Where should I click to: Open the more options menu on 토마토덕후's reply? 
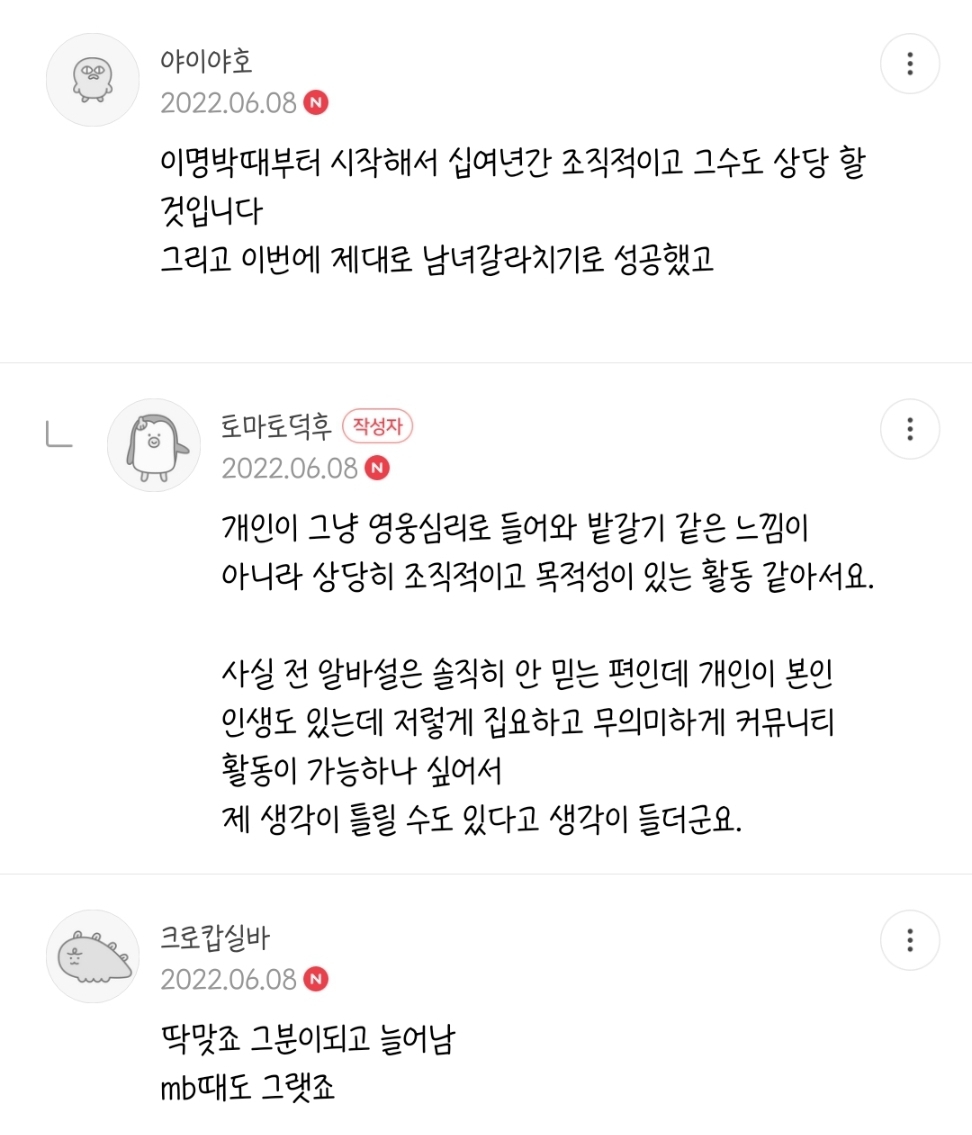[909, 430]
